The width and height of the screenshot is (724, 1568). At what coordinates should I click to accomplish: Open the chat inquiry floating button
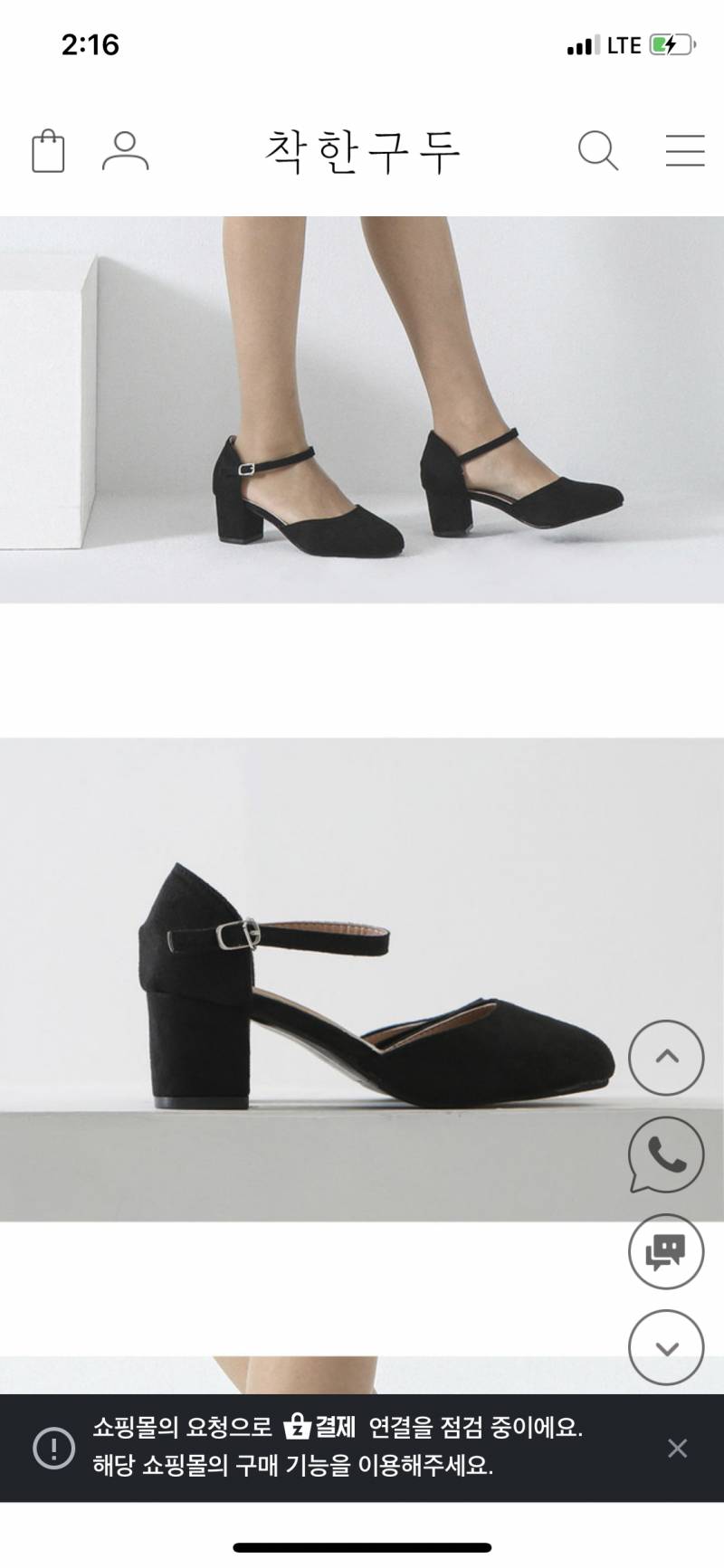(666, 1251)
